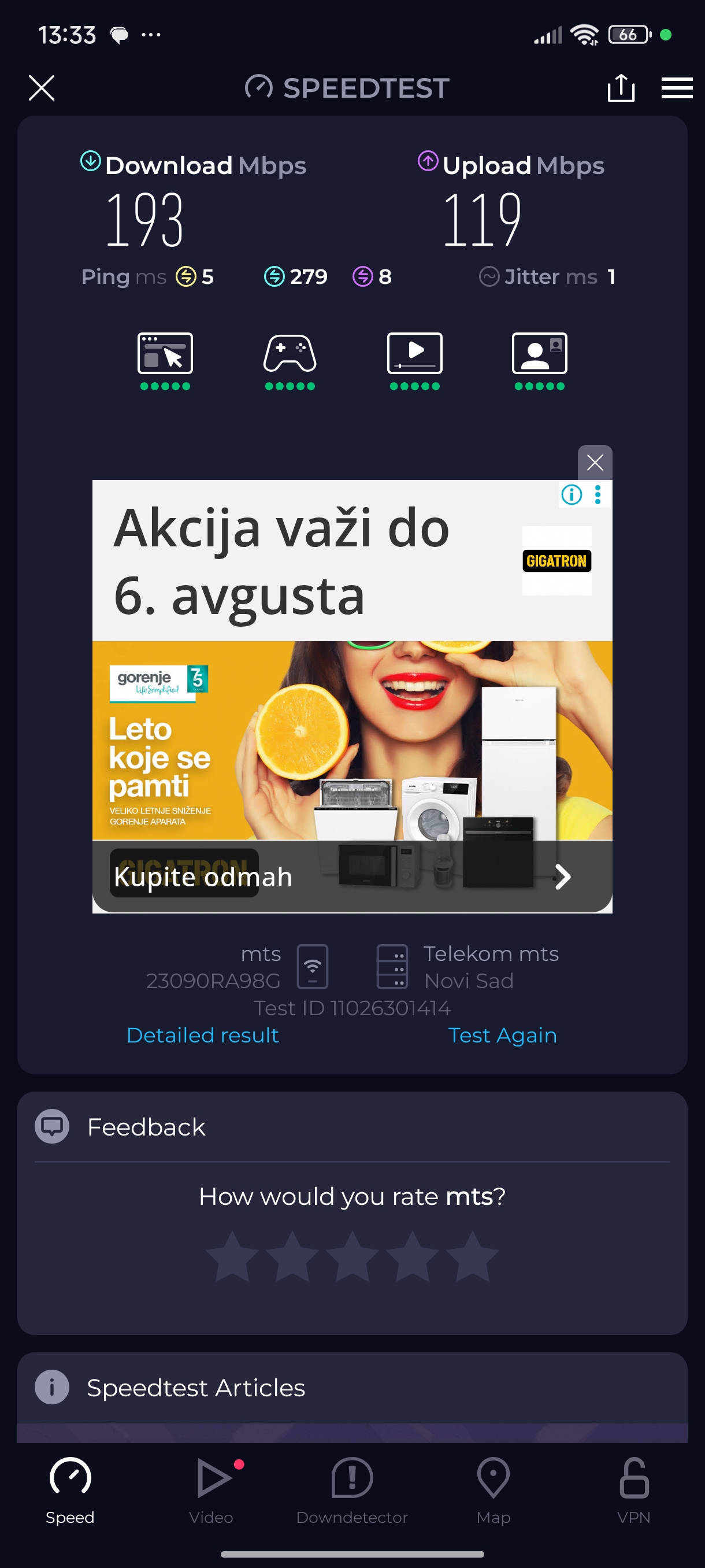Rate mts five stars
Image resolution: width=705 pixels, height=1568 pixels.
pyautogui.click(x=472, y=1256)
